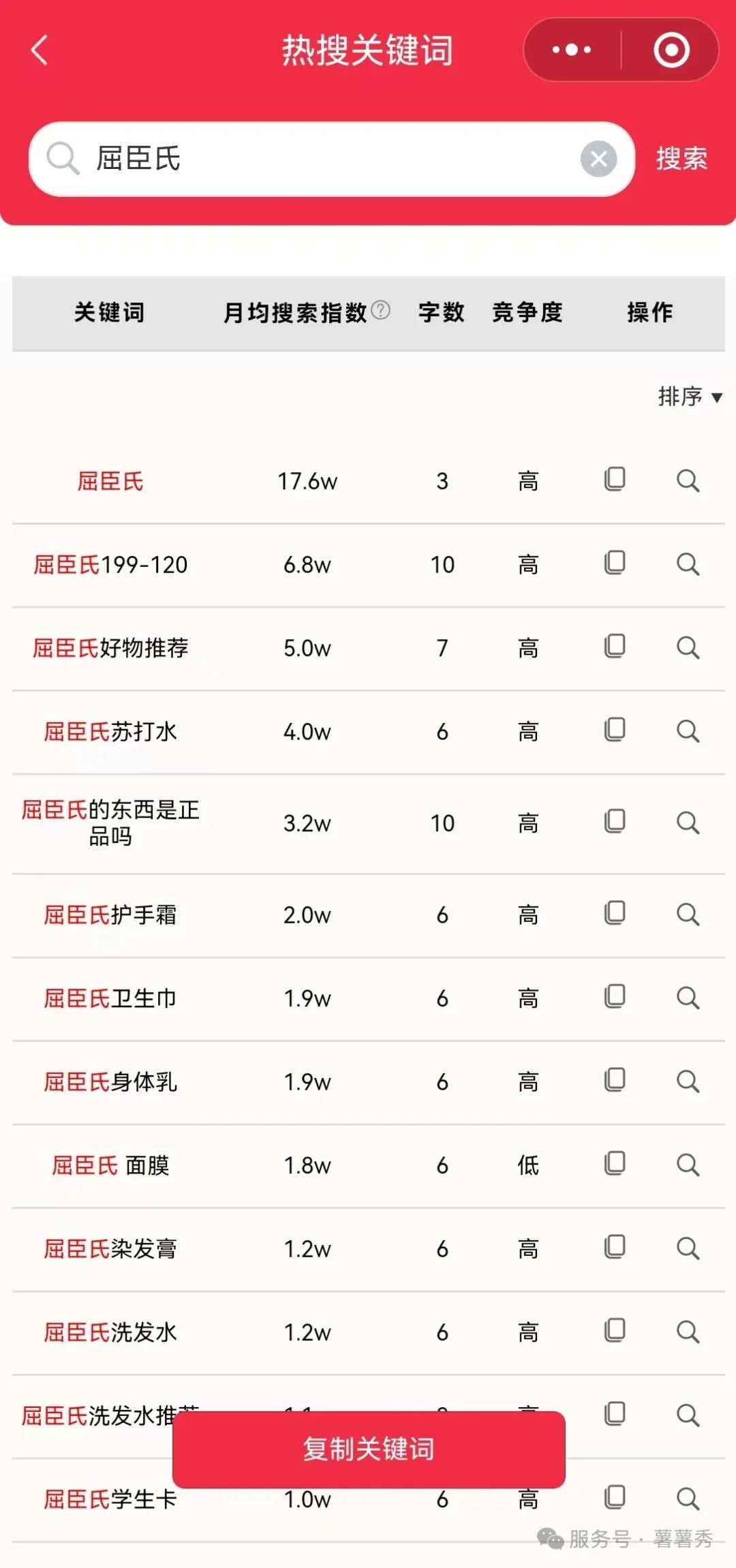Copy the keyword 屈臣氏苏打水
736x1568 pixels.
(x=615, y=731)
